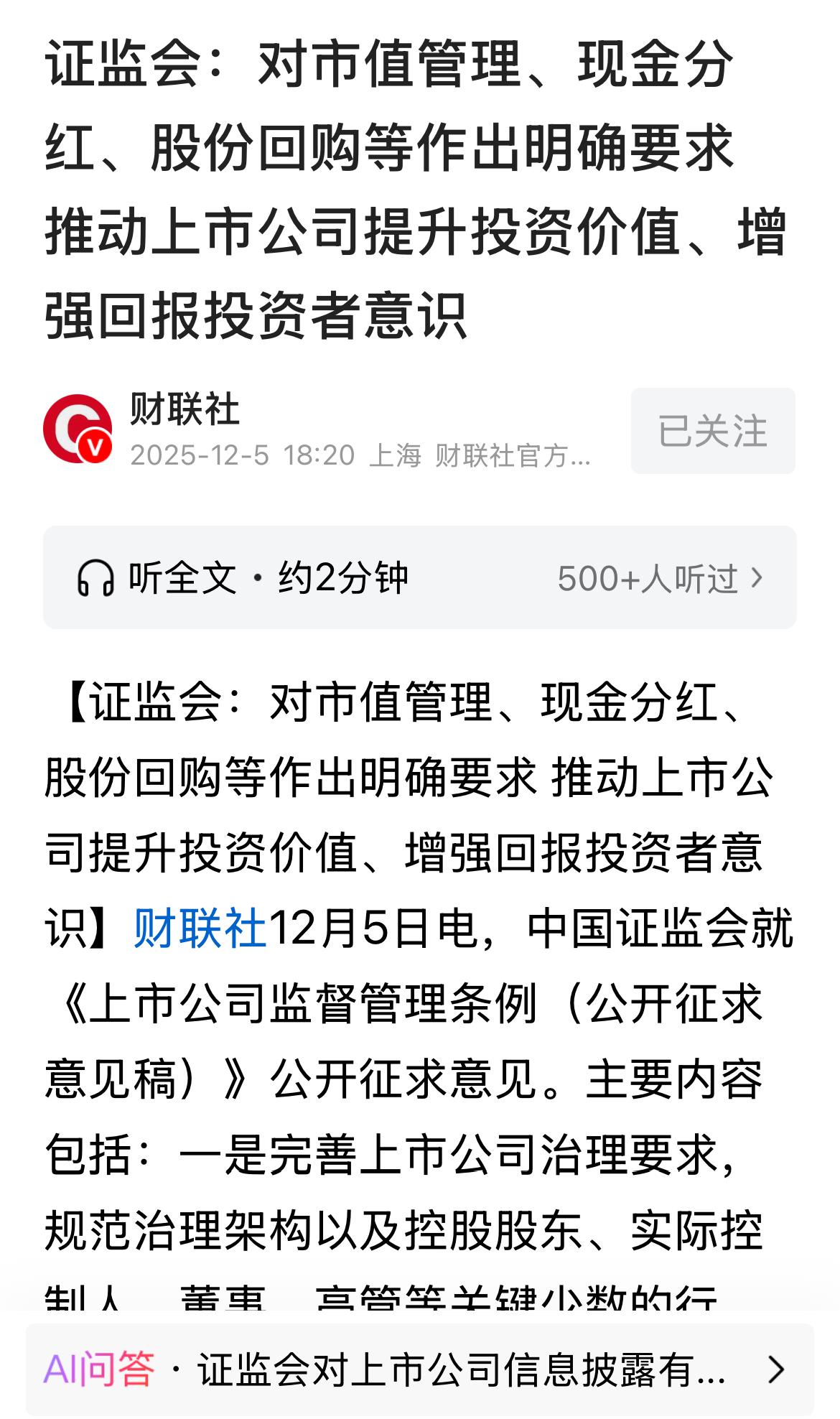
Task: Open publisher profile via 财联社 name
Action: pyautogui.click(x=185, y=406)
